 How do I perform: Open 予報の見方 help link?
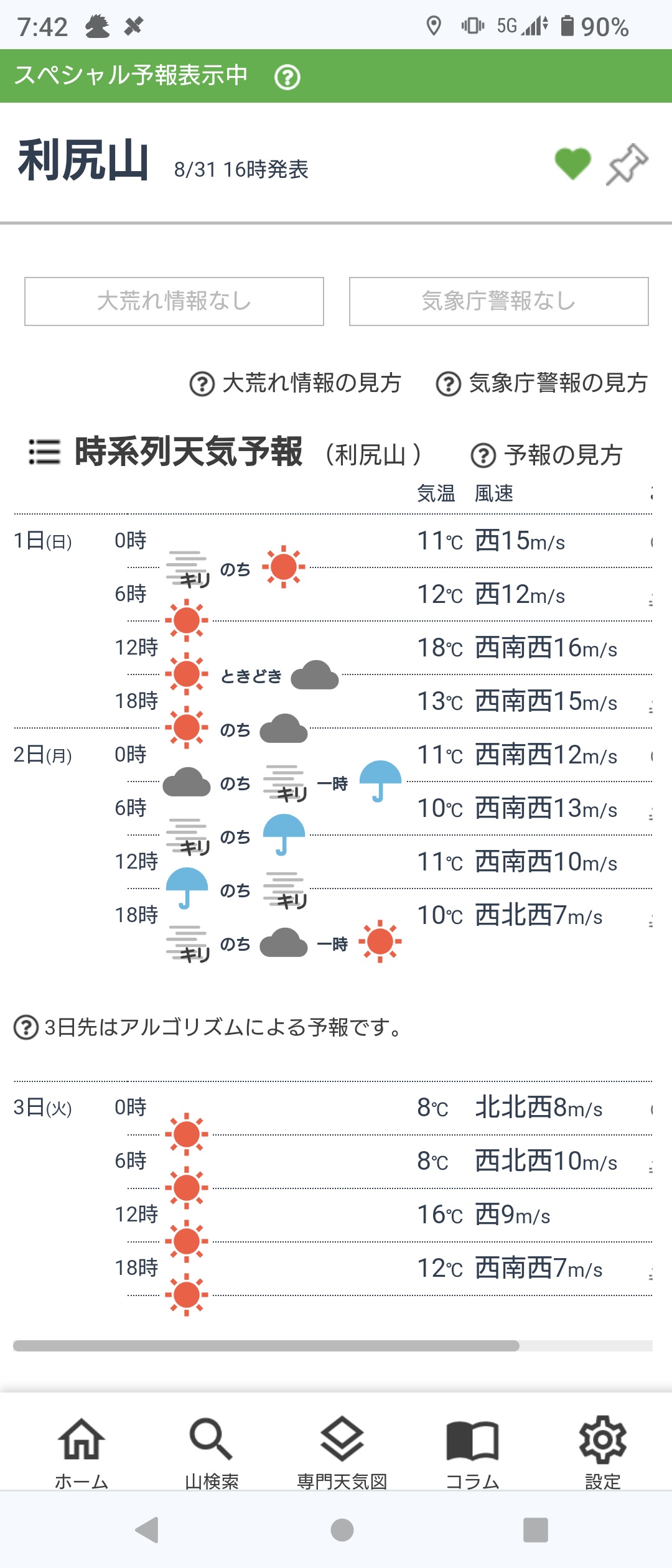tap(547, 455)
